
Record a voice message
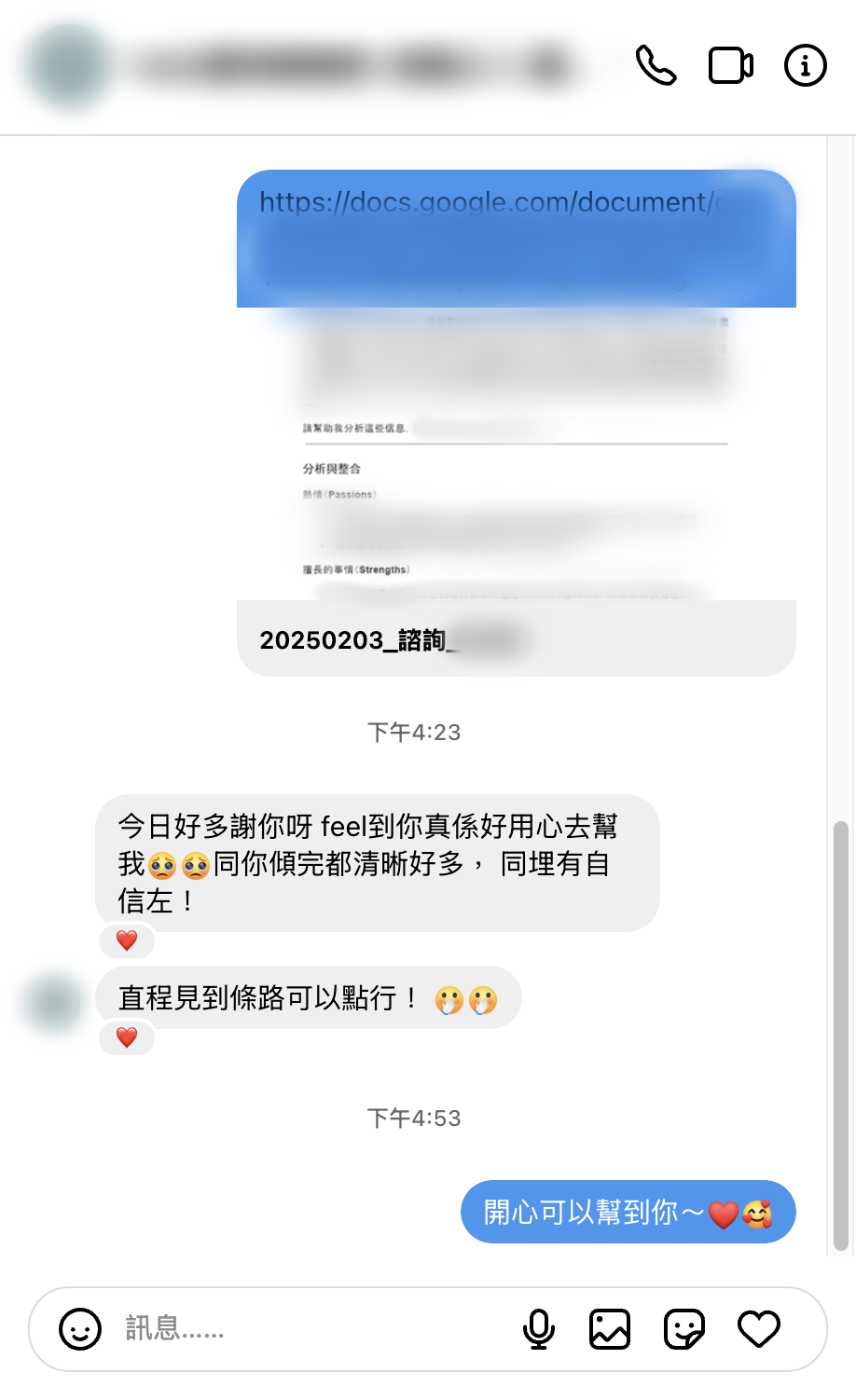(539, 1328)
